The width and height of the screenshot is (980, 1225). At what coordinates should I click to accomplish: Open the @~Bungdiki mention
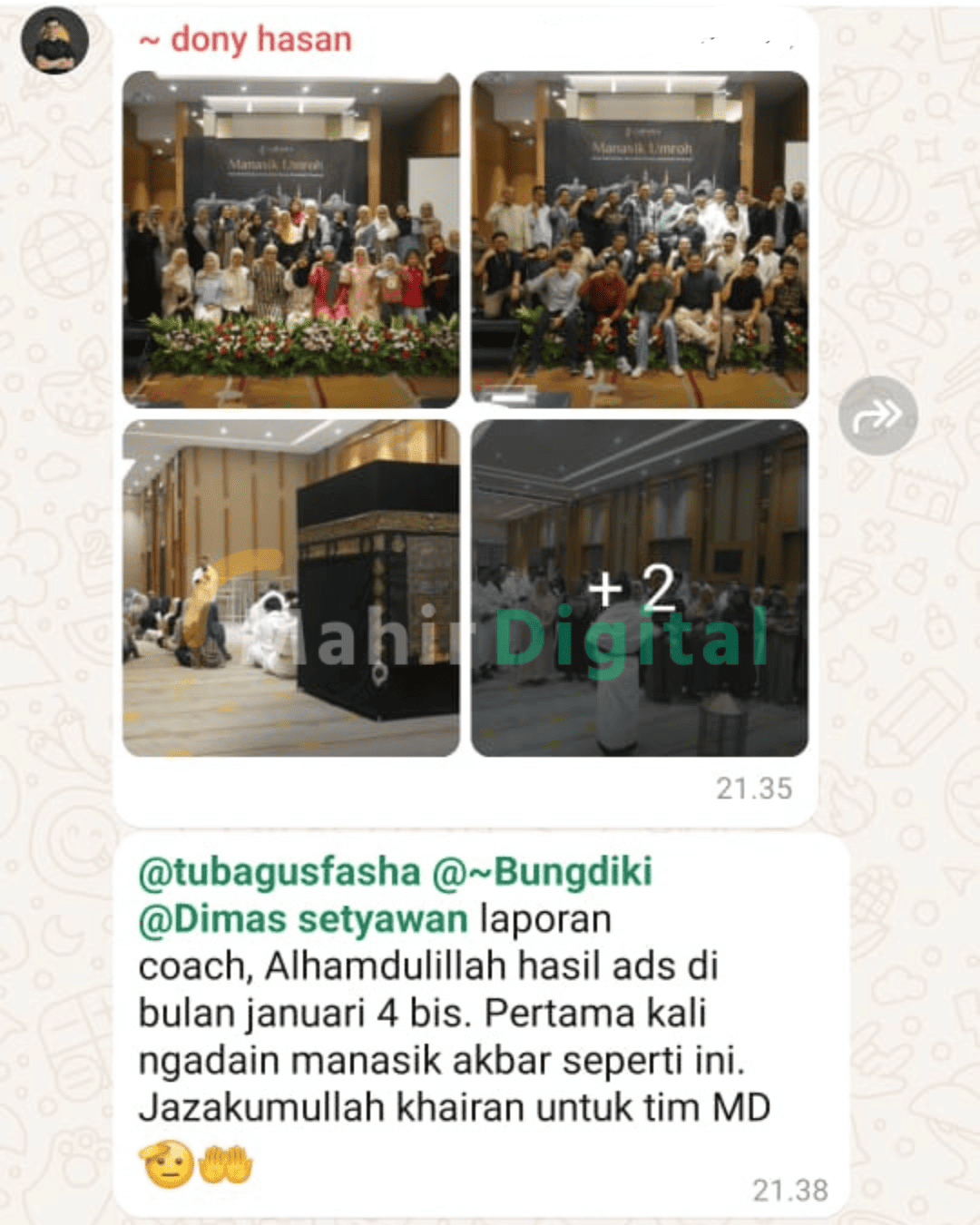pyautogui.click(x=543, y=872)
